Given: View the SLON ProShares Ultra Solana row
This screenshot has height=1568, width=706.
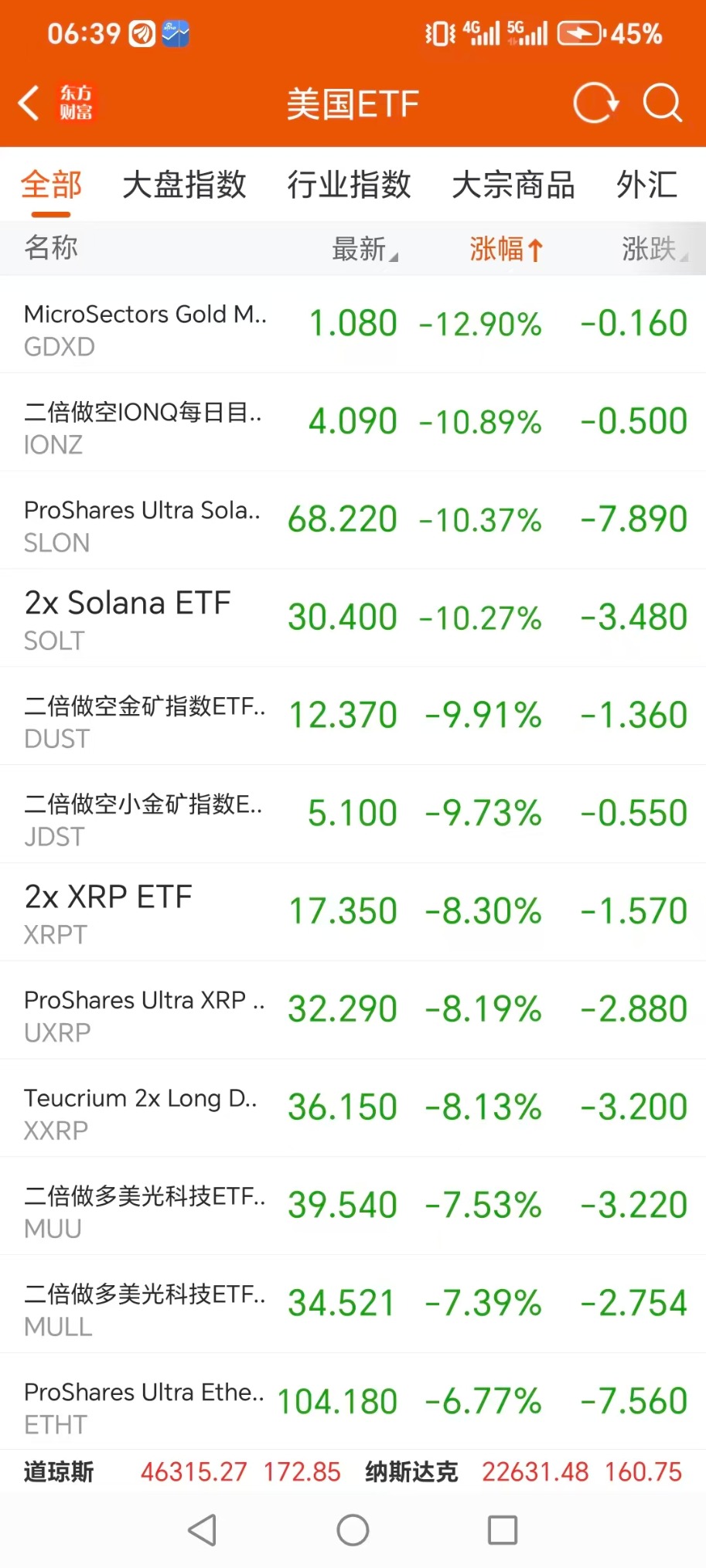Looking at the screenshot, I should [353, 521].
